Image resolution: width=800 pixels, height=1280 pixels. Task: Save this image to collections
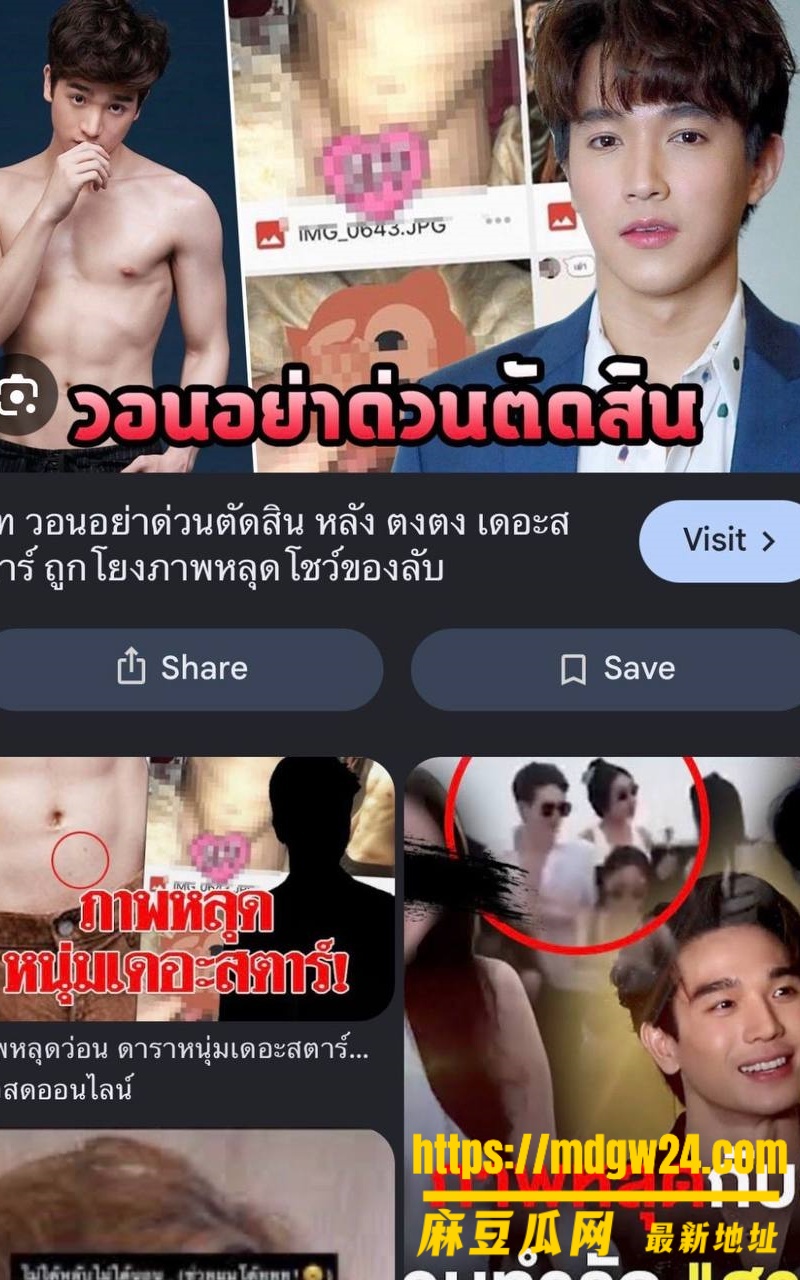(606, 669)
